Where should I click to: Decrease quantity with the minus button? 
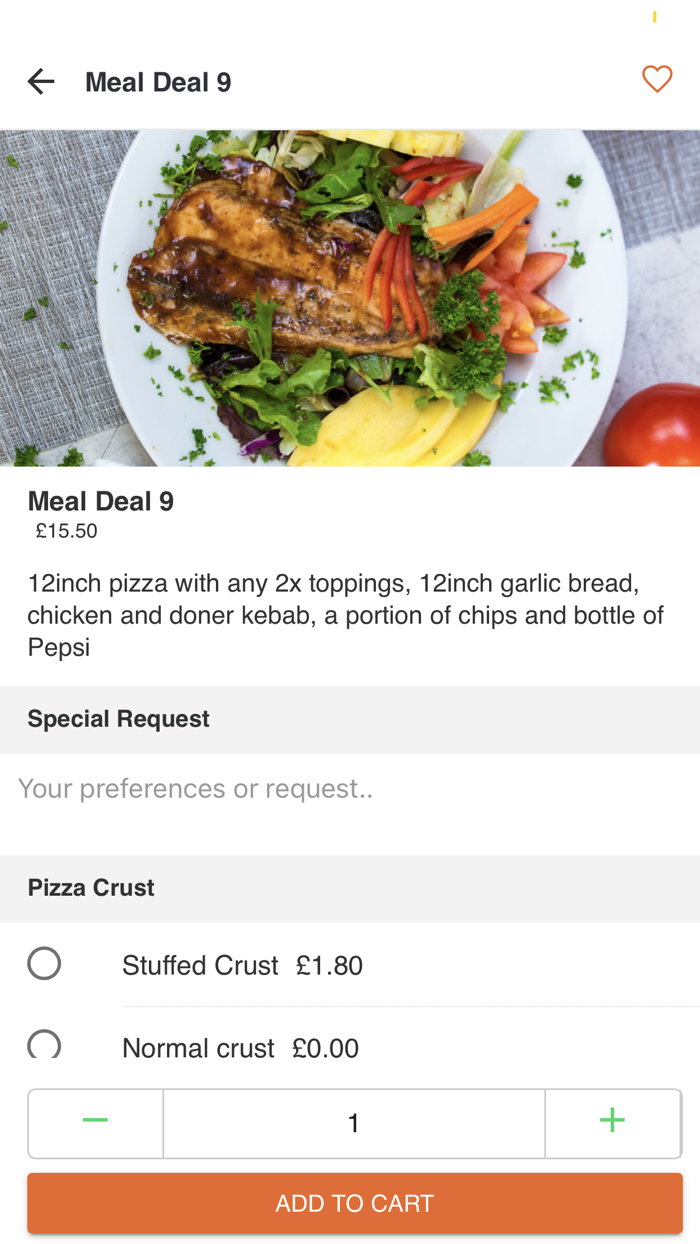[96, 1122]
